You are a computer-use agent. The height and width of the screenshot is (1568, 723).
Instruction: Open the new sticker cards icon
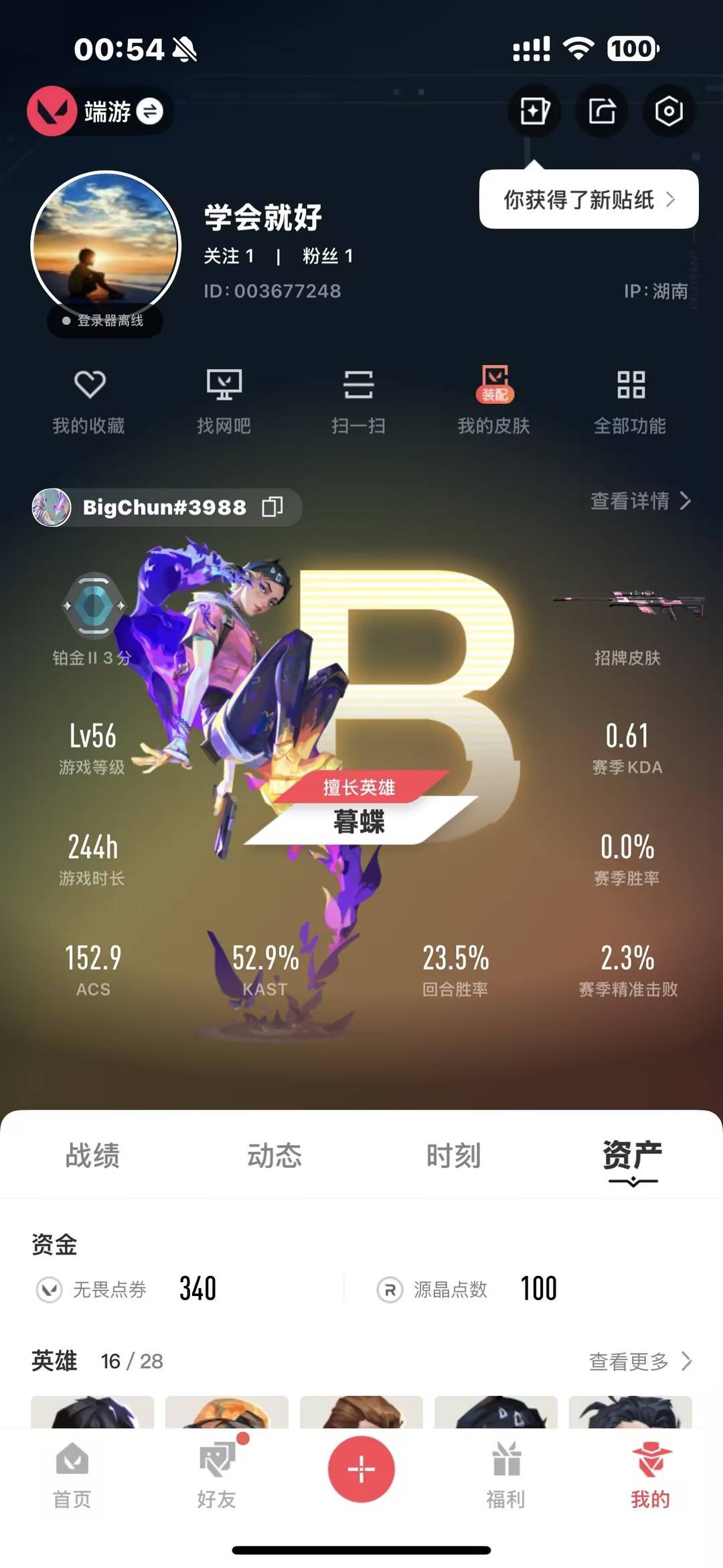coord(534,112)
